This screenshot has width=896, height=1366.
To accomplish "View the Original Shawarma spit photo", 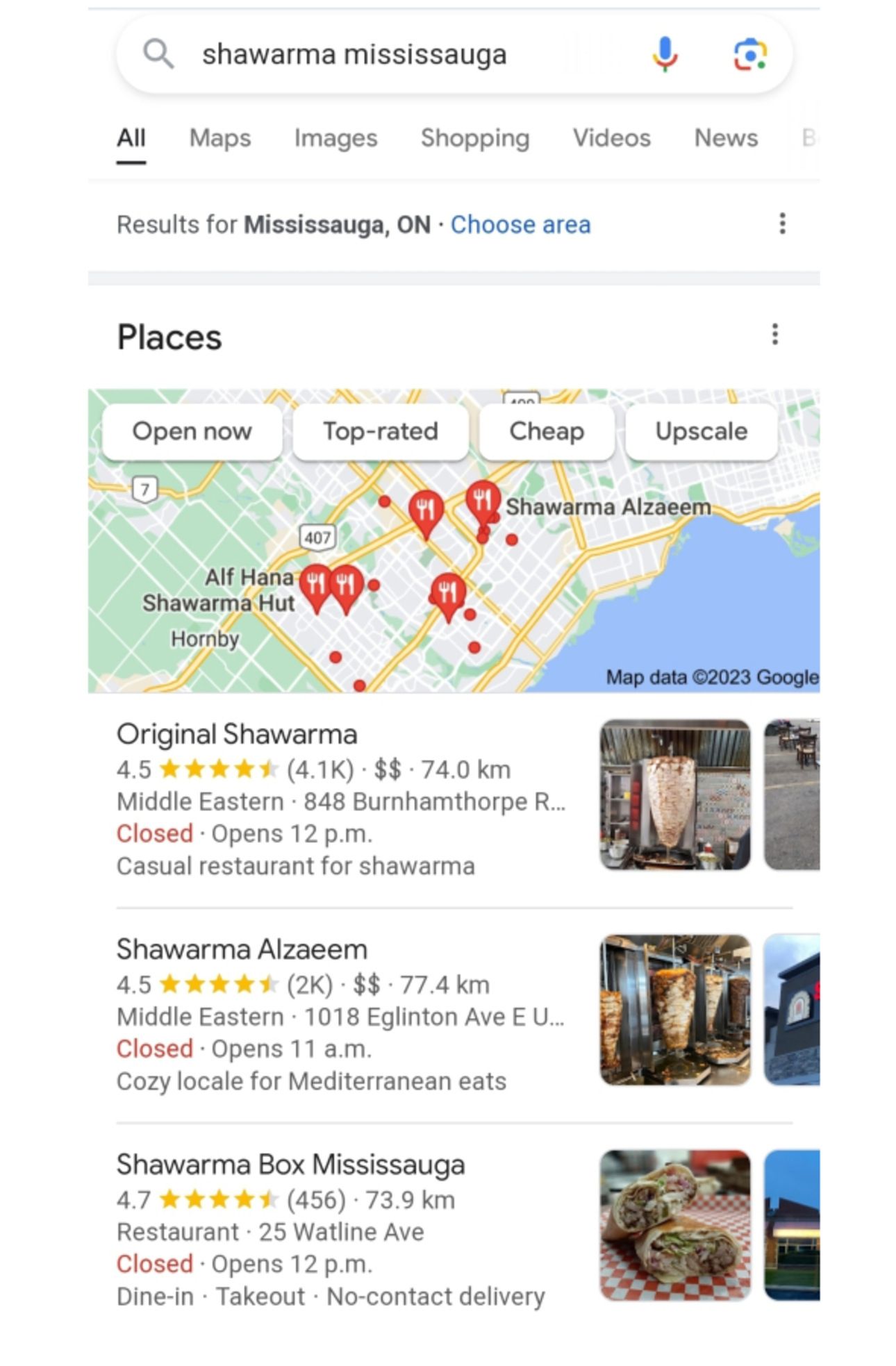I will 675,794.
